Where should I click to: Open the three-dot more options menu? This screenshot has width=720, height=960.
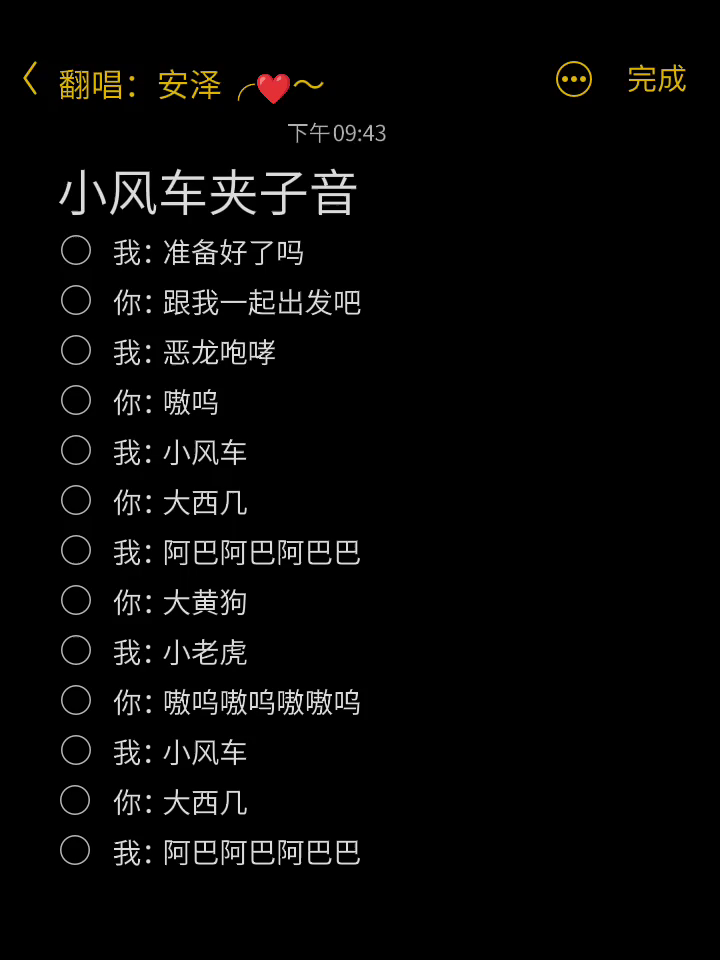tap(574, 79)
